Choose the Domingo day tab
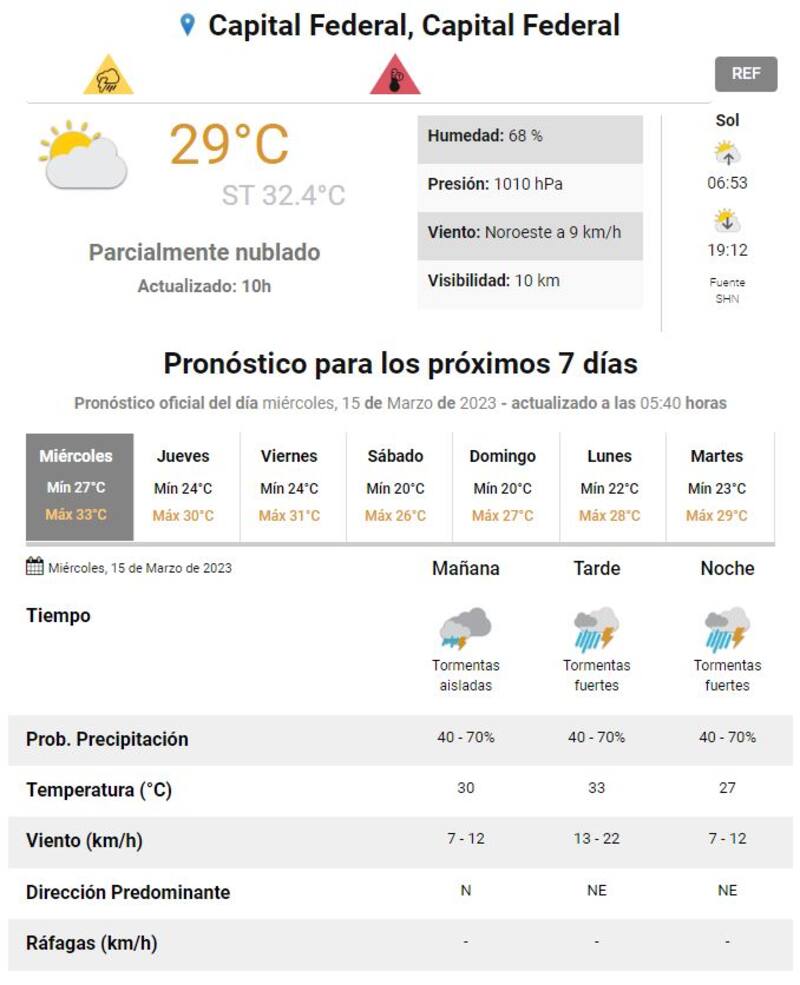Screen dimensions: 800x985 [x=503, y=487]
